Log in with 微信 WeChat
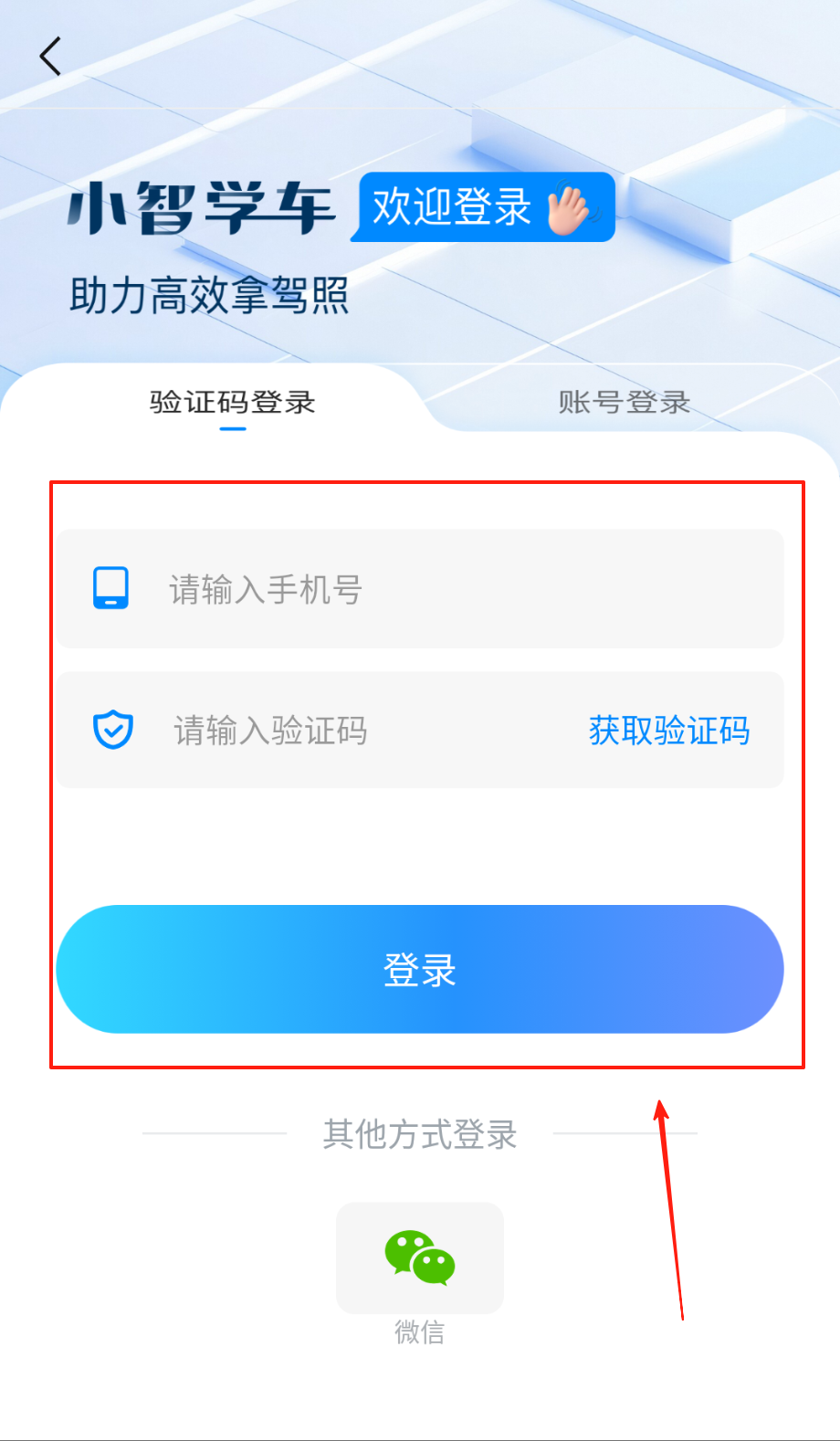The height and width of the screenshot is (1441, 840). (x=420, y=1258)
